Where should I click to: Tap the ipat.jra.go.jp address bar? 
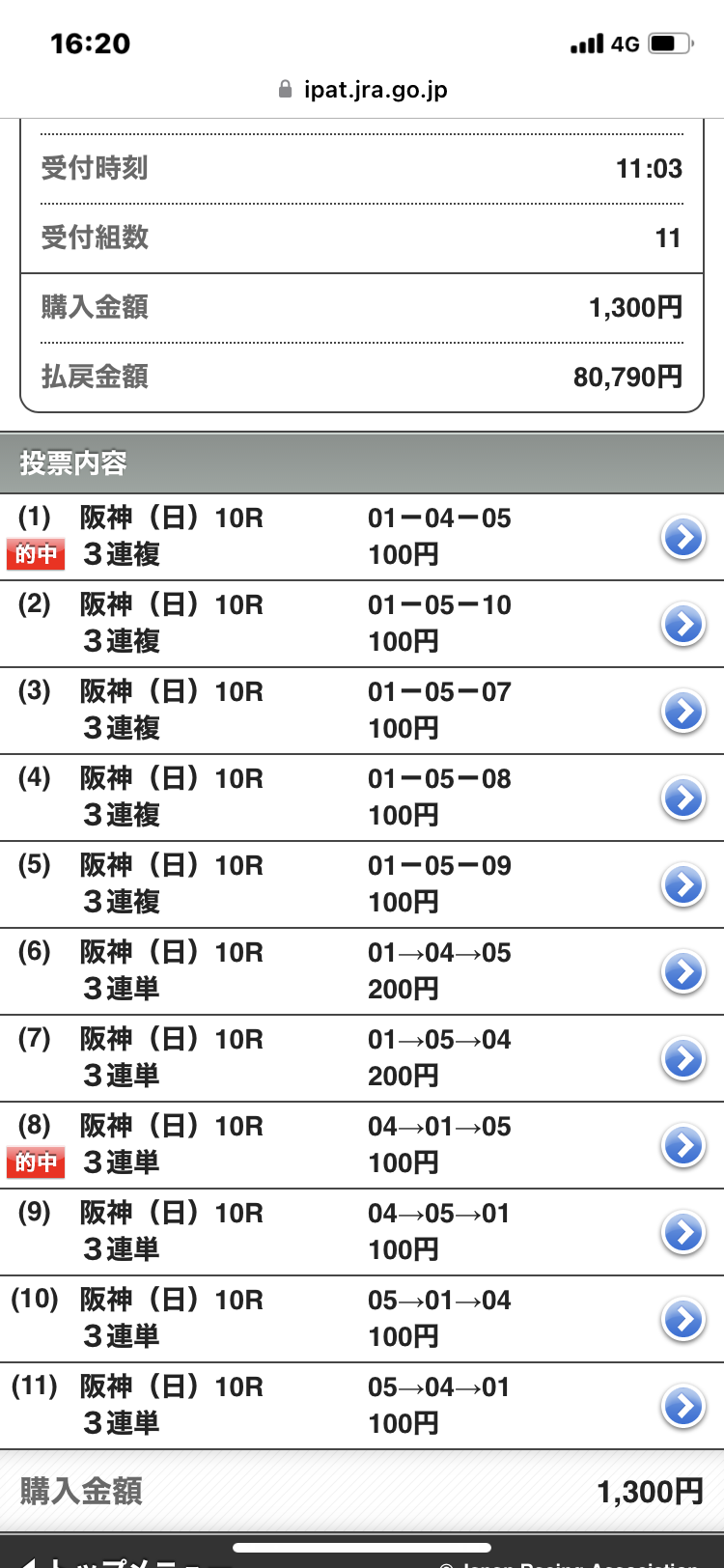[363, 90]
